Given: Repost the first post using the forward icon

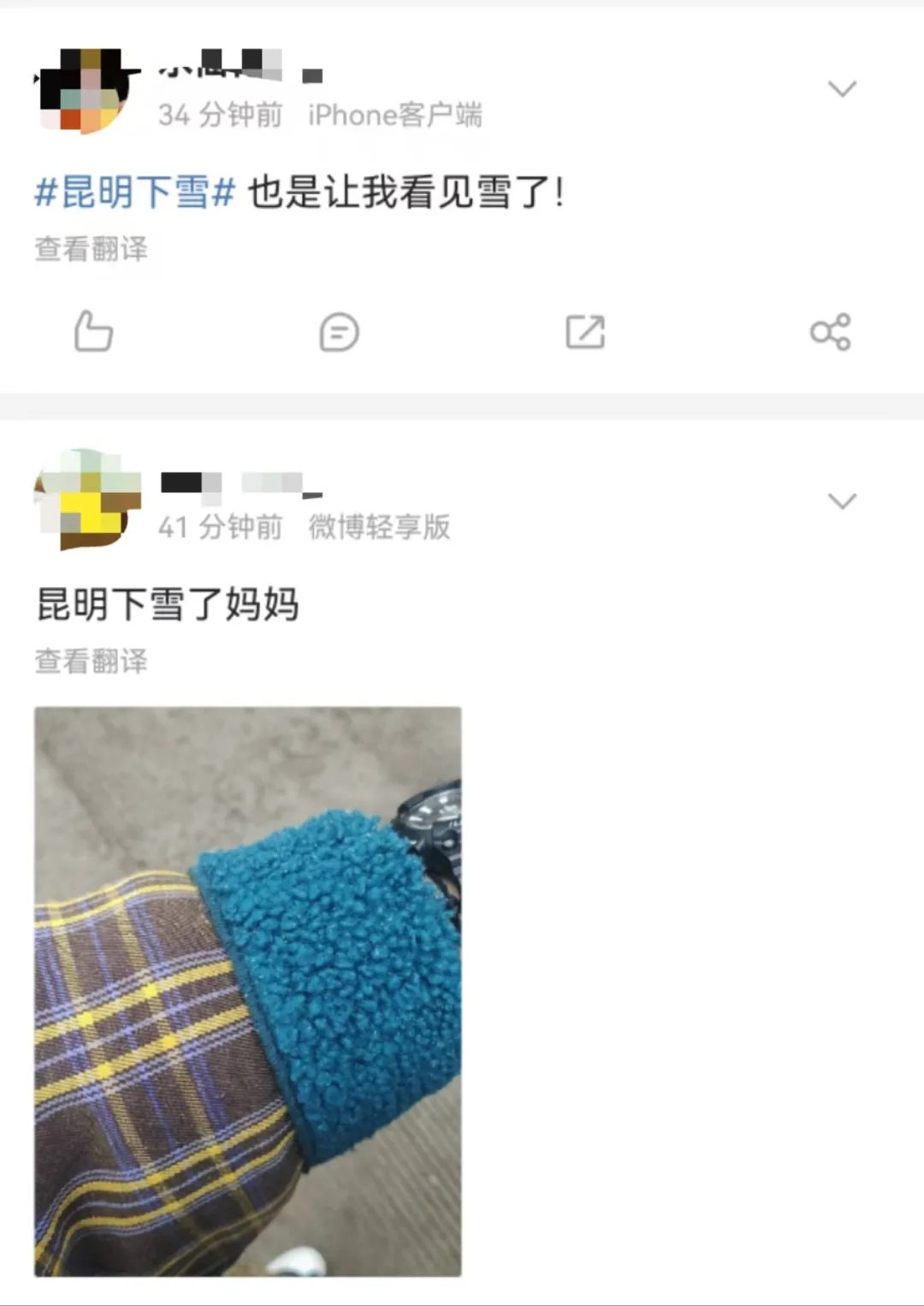Looking at the screenshot, I should click(583, 333).
